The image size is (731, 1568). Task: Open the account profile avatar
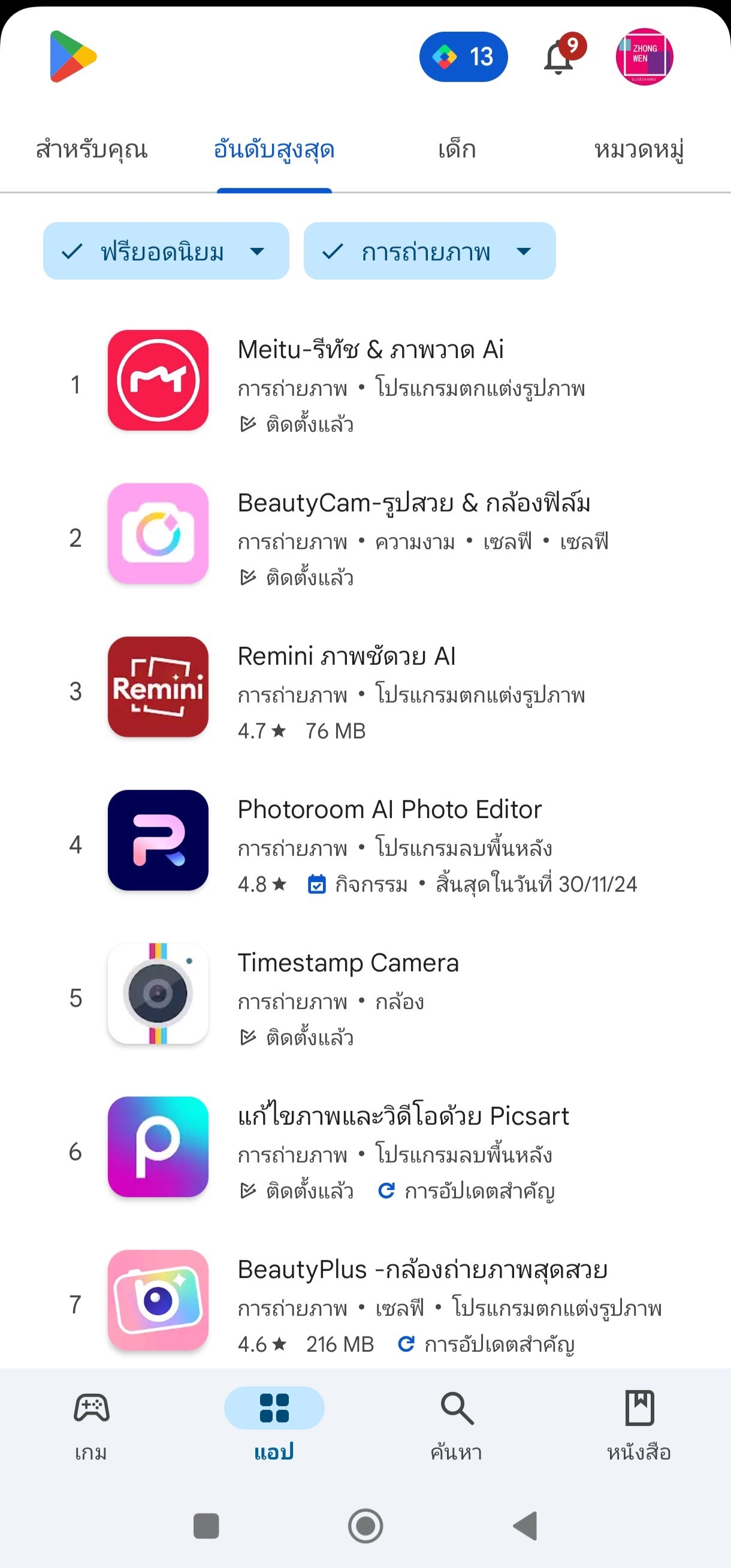[x=644, y=57]
